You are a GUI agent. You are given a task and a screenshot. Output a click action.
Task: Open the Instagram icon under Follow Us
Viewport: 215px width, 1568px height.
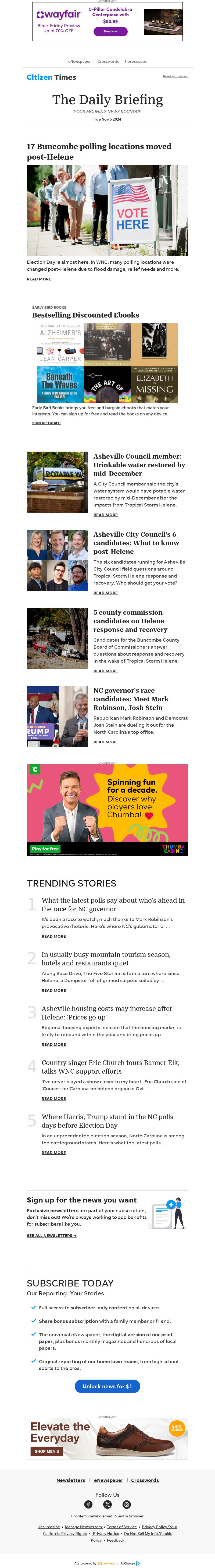coord(126,1504)
